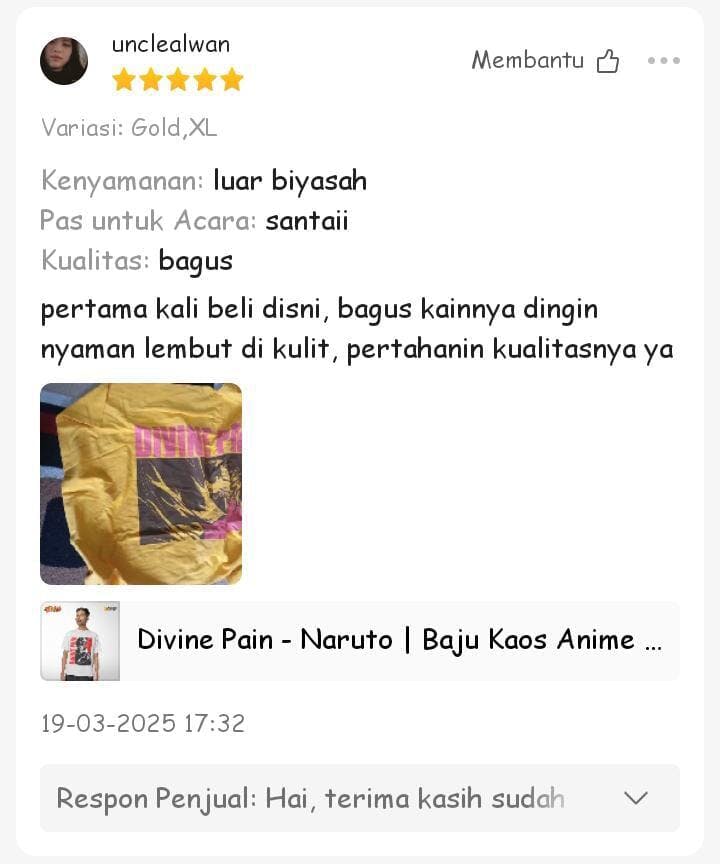Open the three-dot menu on the review
The image size is (720, 864).
663,61
